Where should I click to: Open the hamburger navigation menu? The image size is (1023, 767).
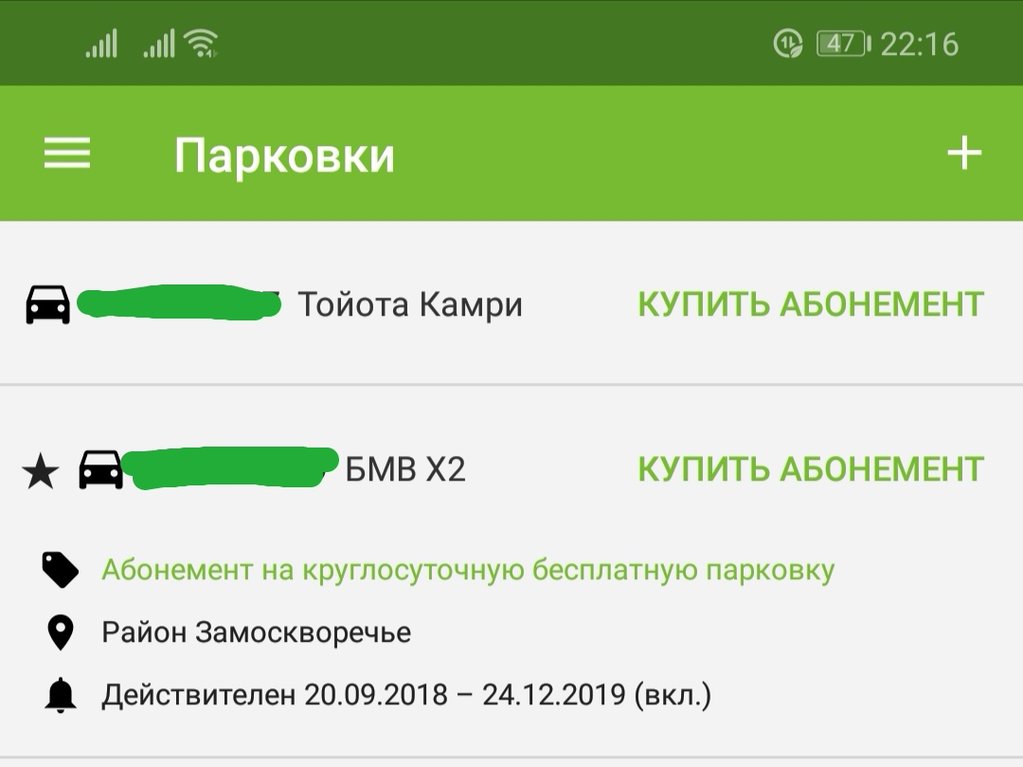click(67, 154)
